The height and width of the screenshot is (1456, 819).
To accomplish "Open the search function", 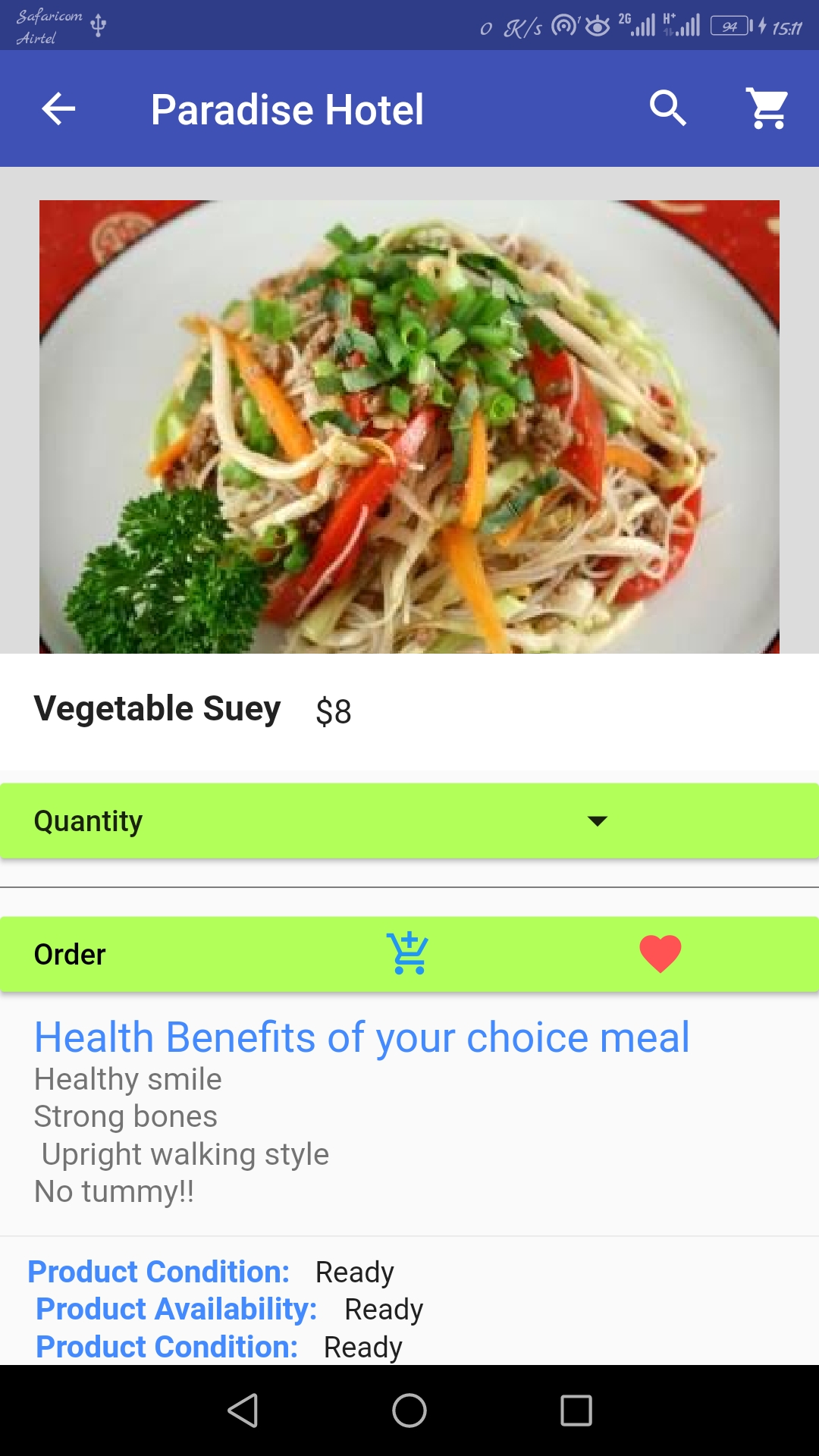I will 669,108.
